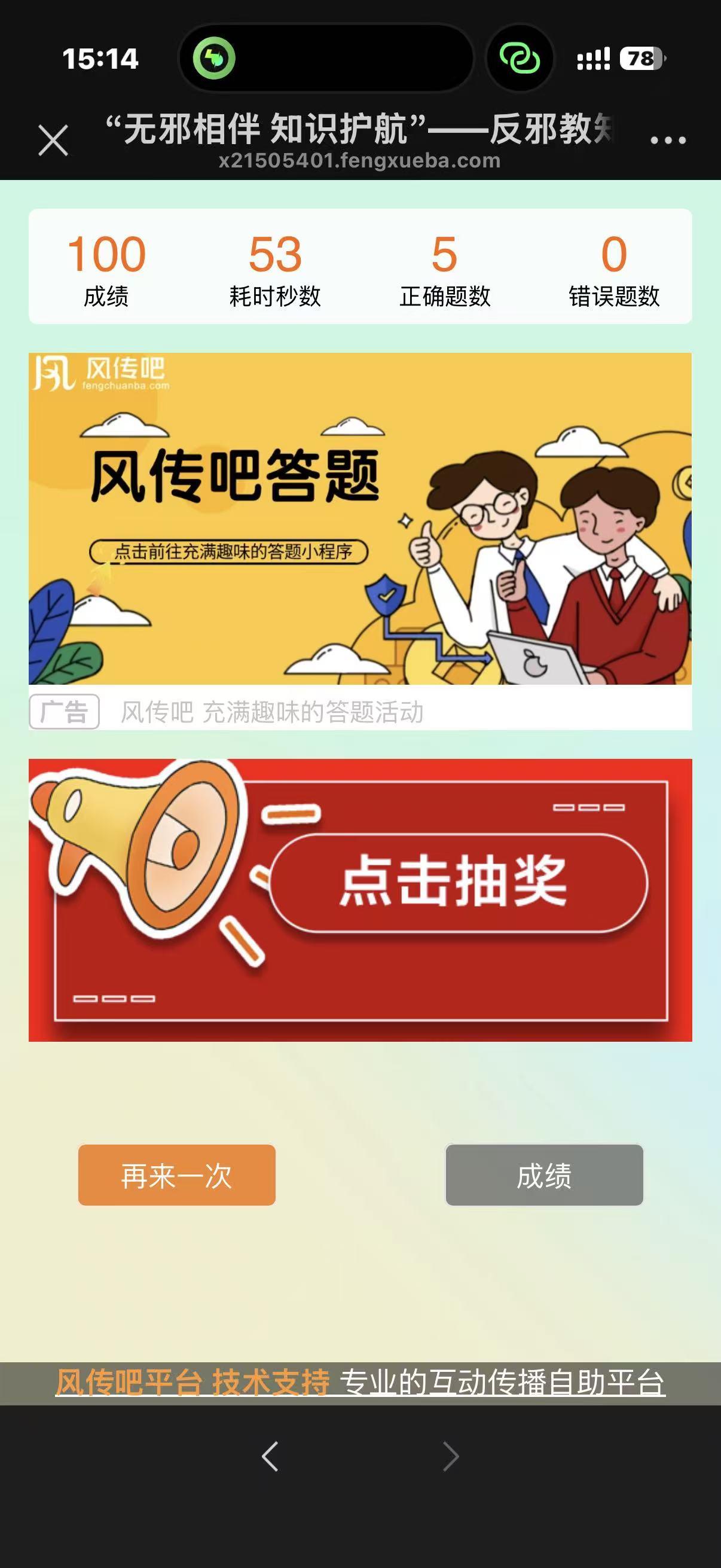Go back to the previous page
The image size is (721, 1568).
tap(270, 1456)
